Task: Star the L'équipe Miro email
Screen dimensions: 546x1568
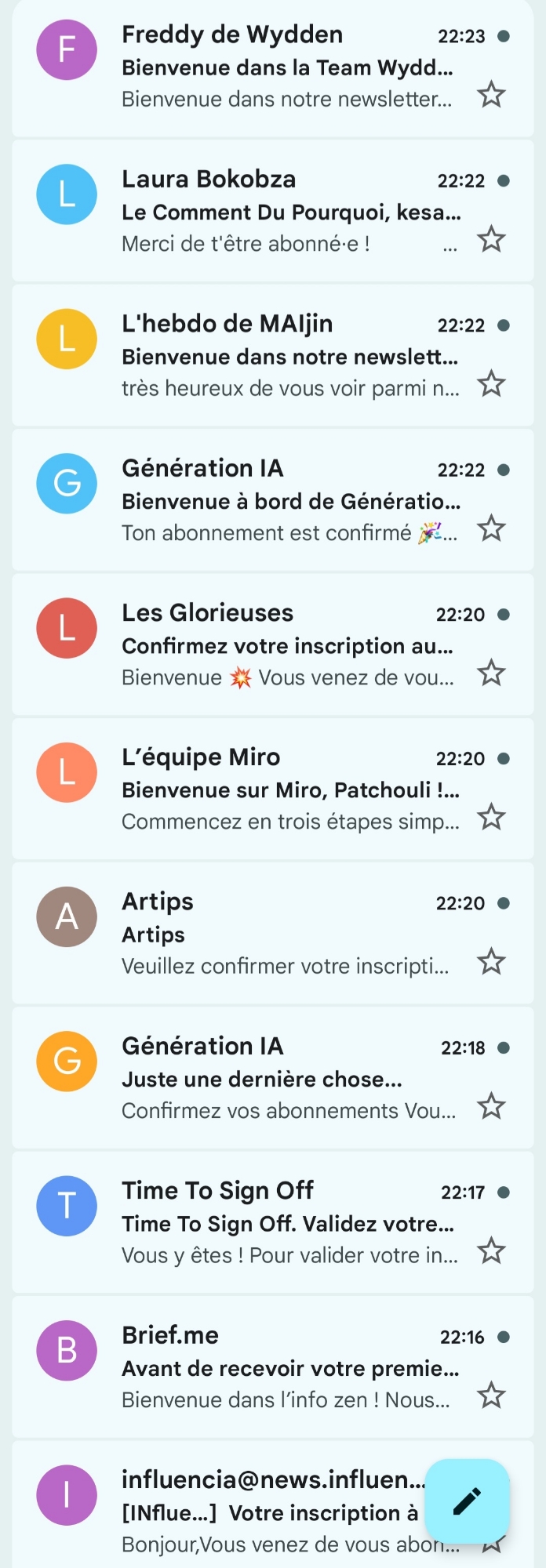Action: pos(491,817)
